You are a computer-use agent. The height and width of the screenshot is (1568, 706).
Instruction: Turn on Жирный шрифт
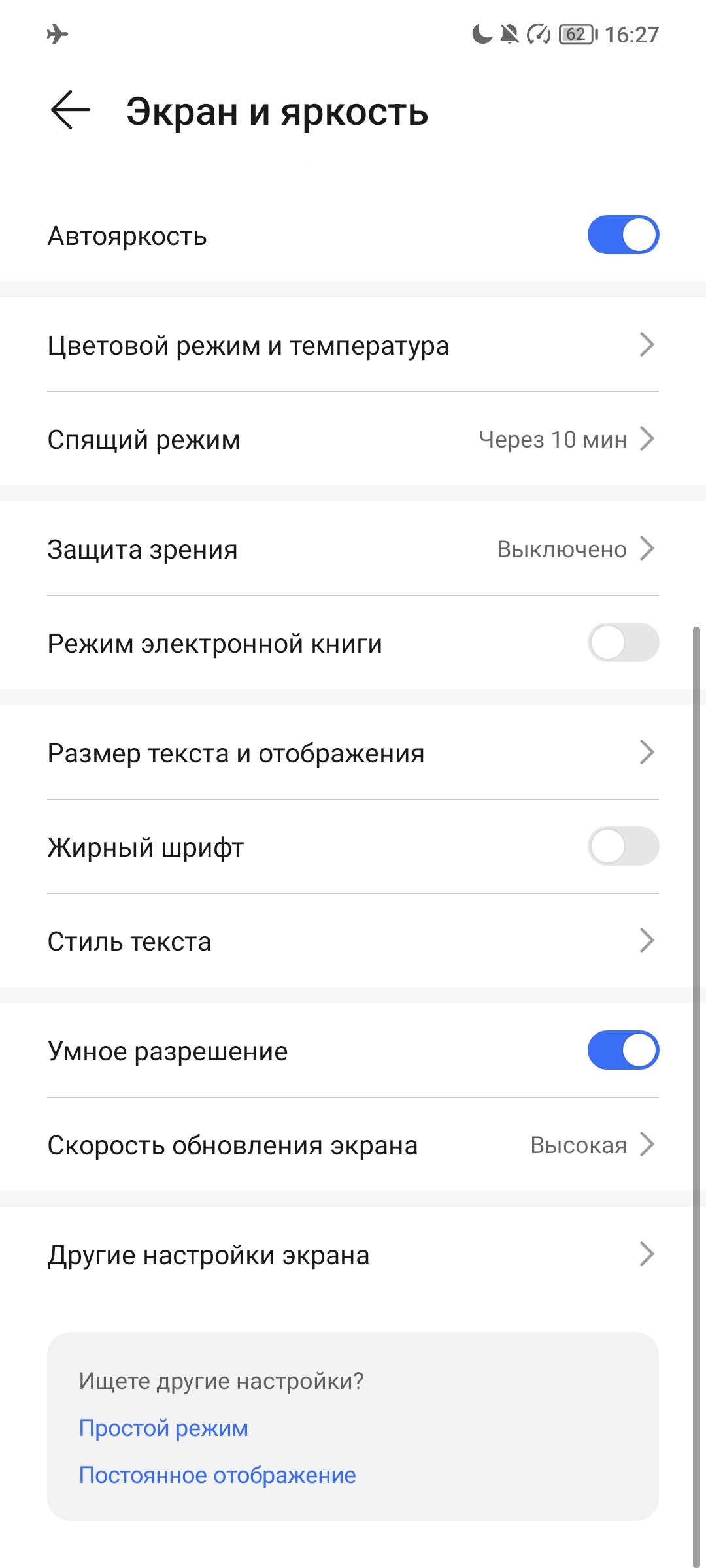click(622, 847)
